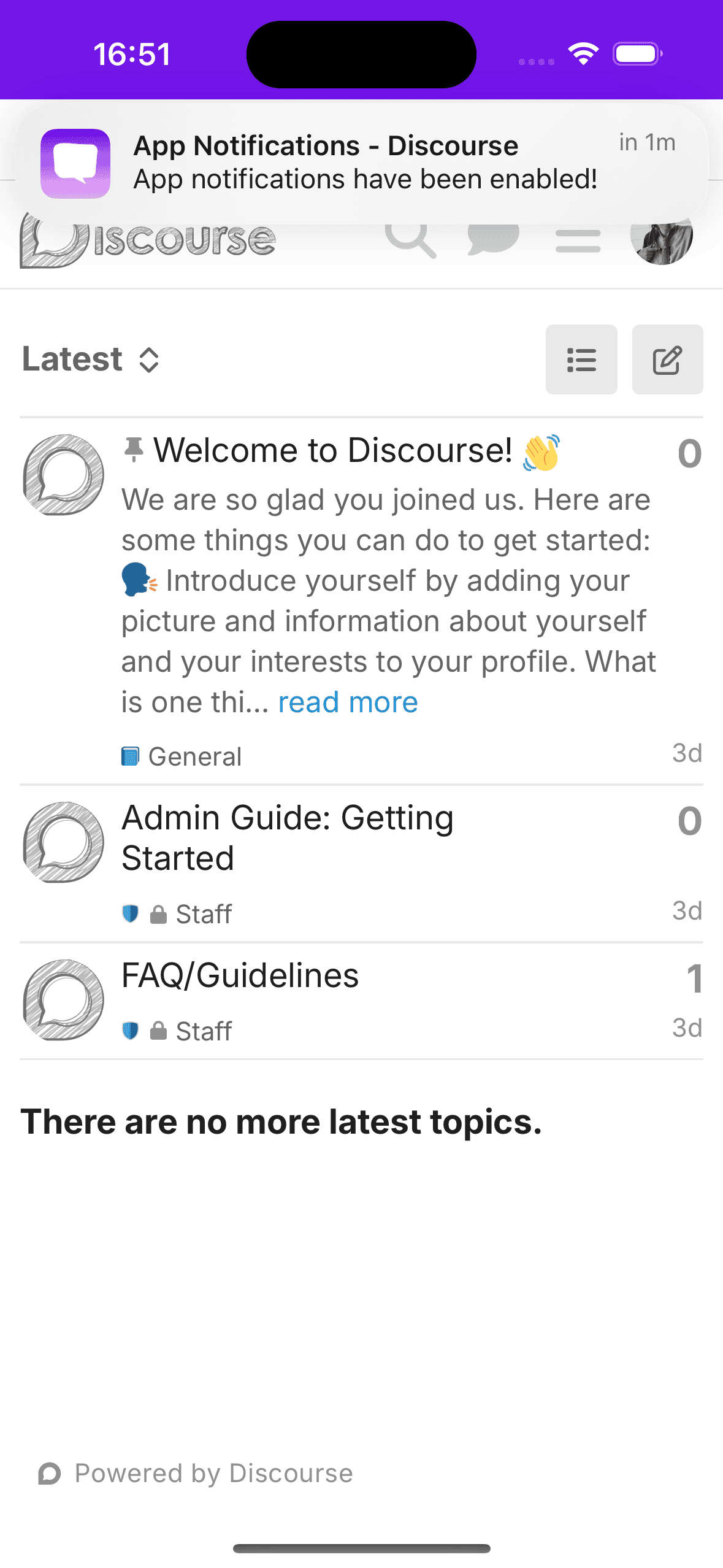Viewport: 723px width, 1568px height.
Task: Open the App Notifications banner
Action: click(362, 163)
